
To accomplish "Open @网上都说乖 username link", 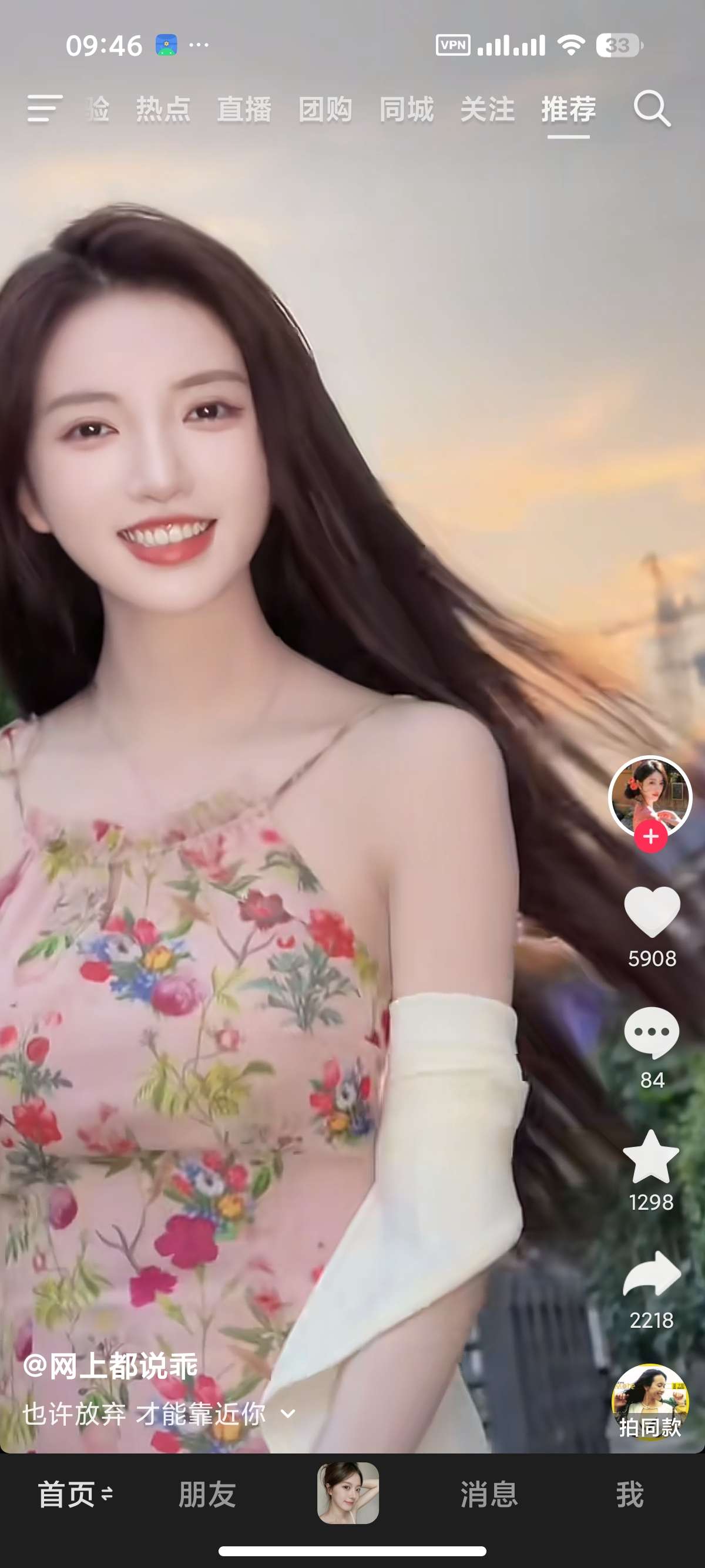I will tap(110, 1365).
